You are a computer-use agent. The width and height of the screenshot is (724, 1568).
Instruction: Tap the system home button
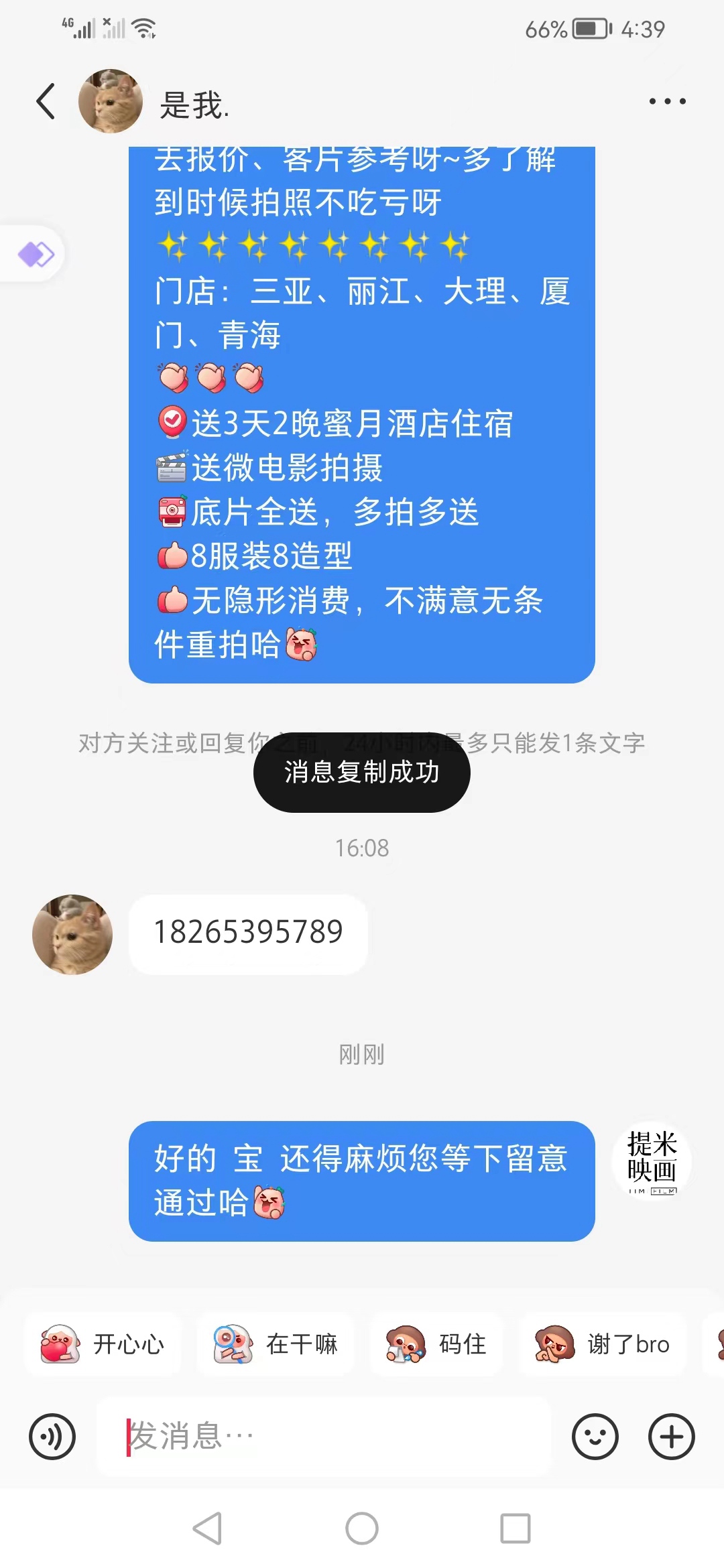(x=362, y=1529)
